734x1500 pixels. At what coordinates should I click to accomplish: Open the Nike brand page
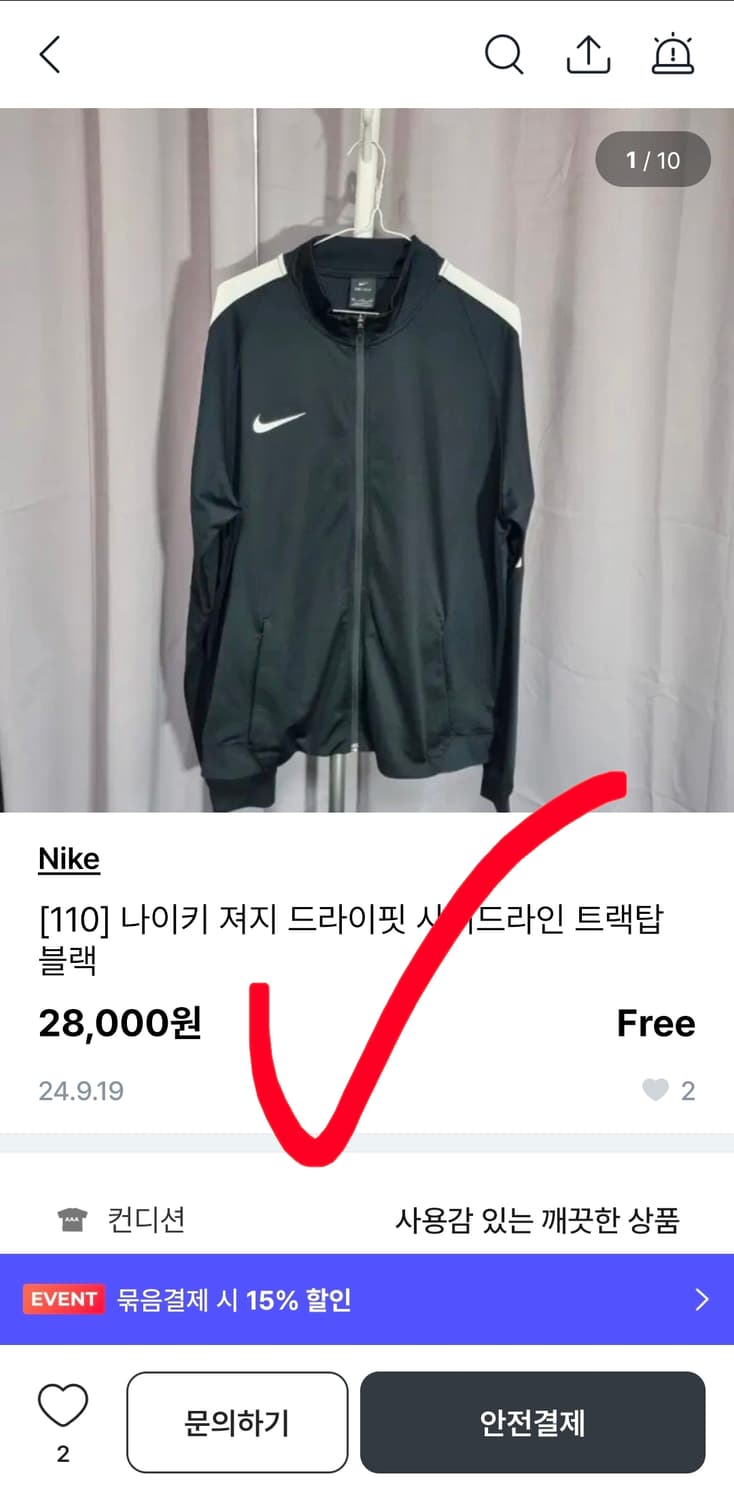click(66, 858)
